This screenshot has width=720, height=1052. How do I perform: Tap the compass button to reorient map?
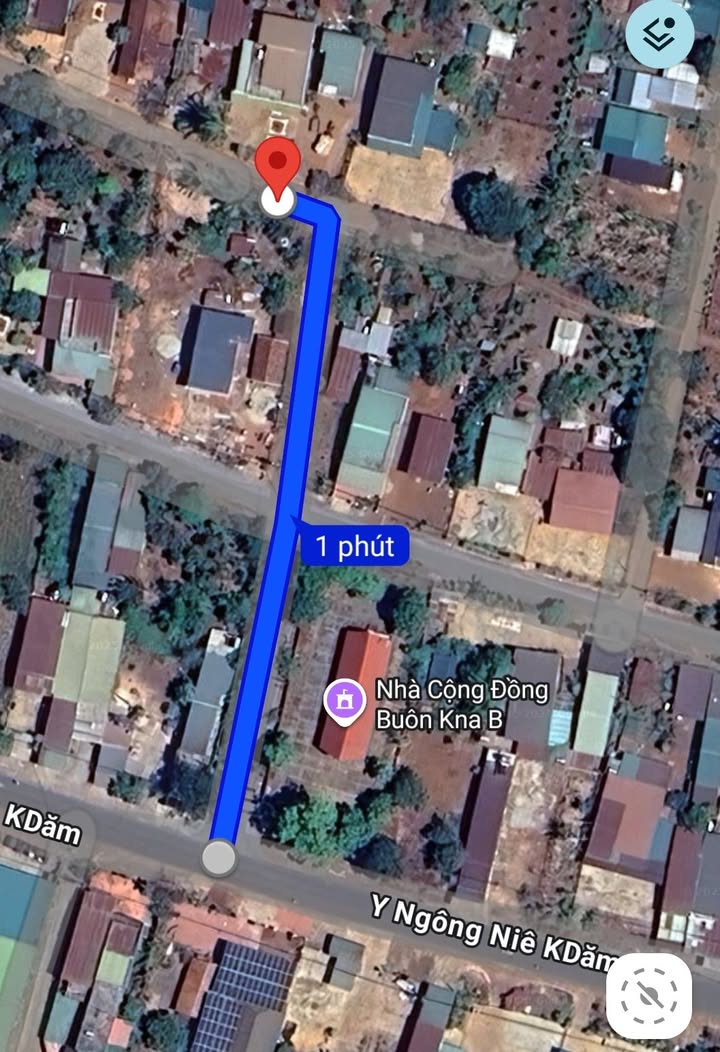(649, 995)
